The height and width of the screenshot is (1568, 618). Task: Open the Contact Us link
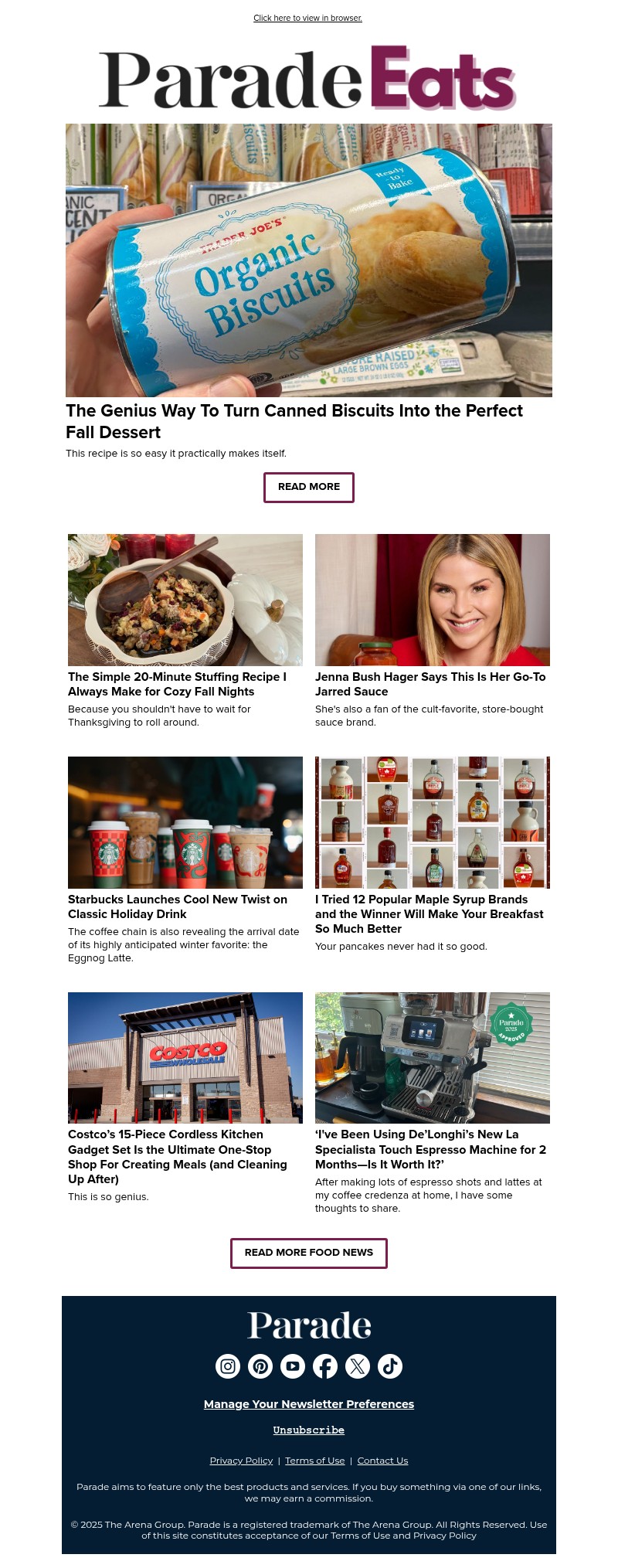382,1461
